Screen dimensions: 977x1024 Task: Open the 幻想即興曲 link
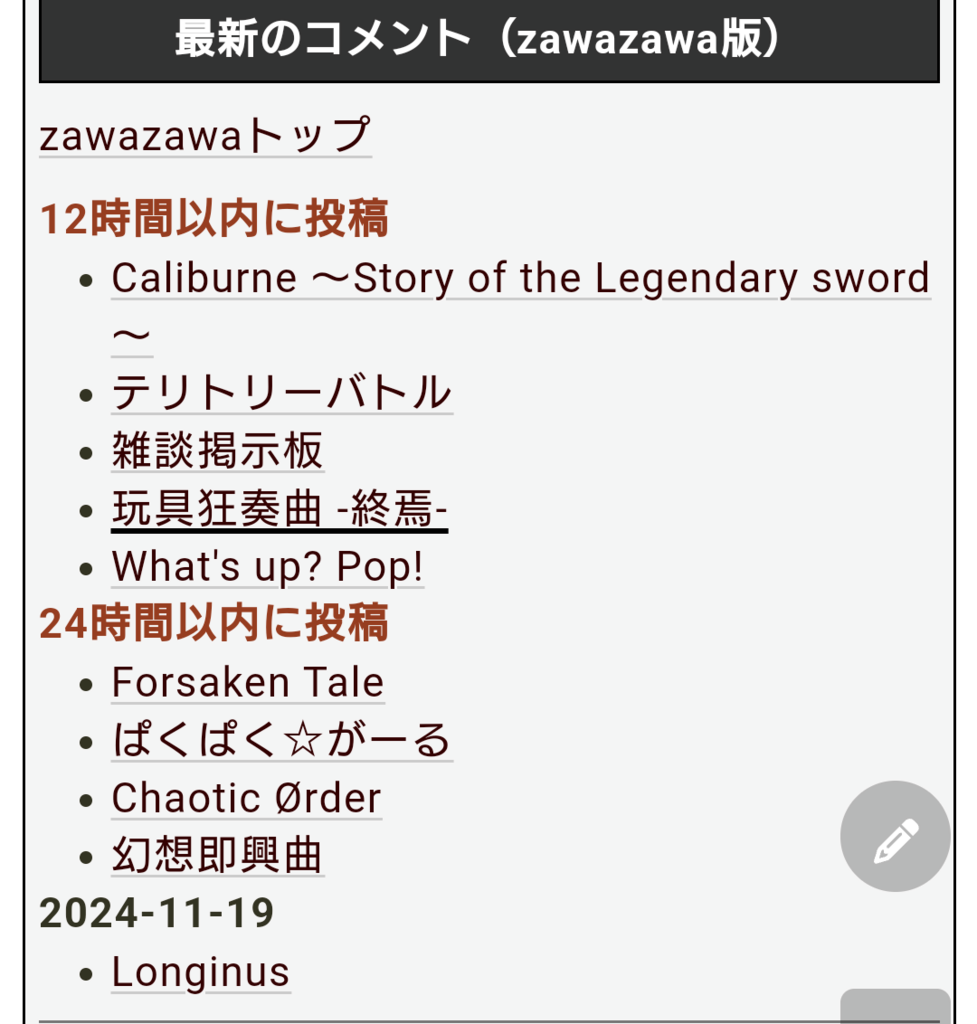coord(217,856)
